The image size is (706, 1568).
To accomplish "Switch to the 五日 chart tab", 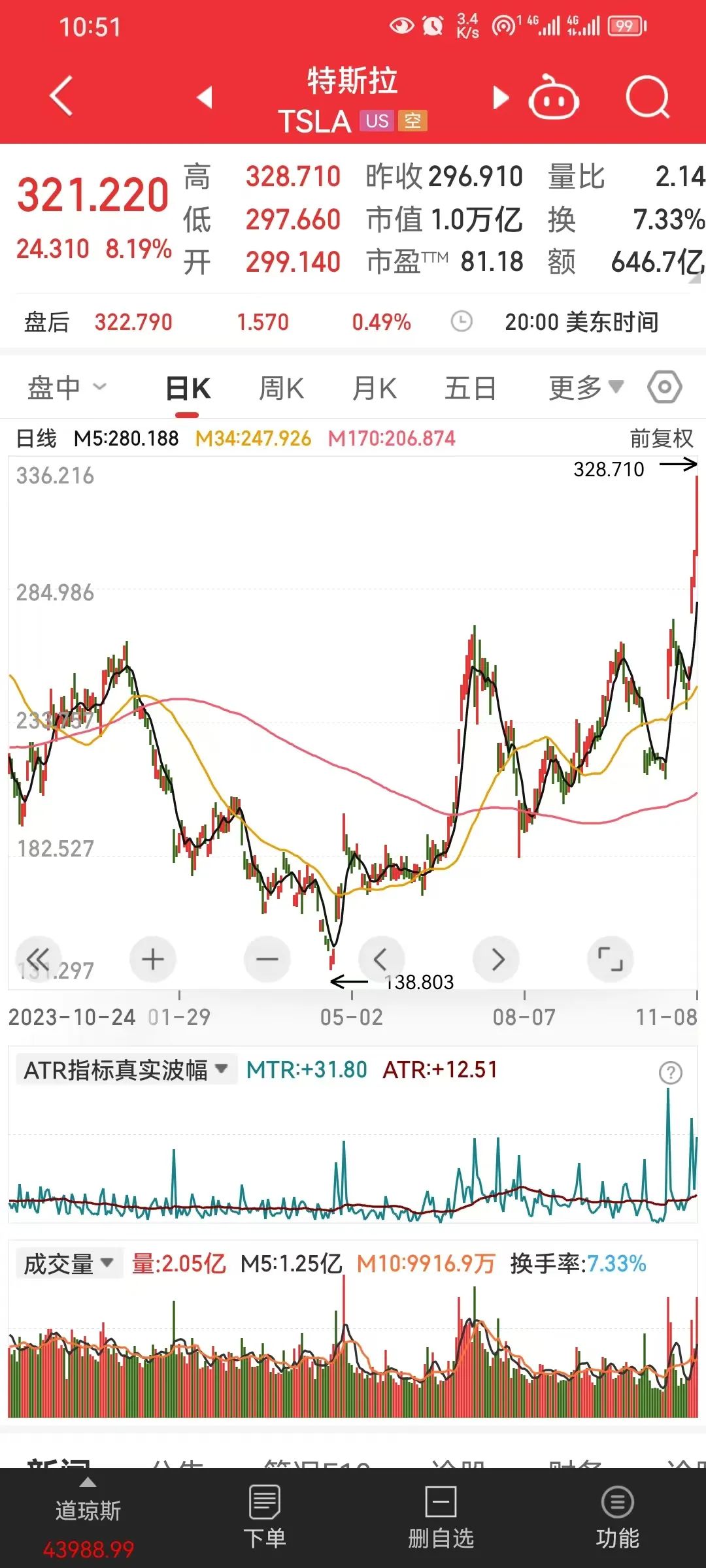I will click(470, 388).
